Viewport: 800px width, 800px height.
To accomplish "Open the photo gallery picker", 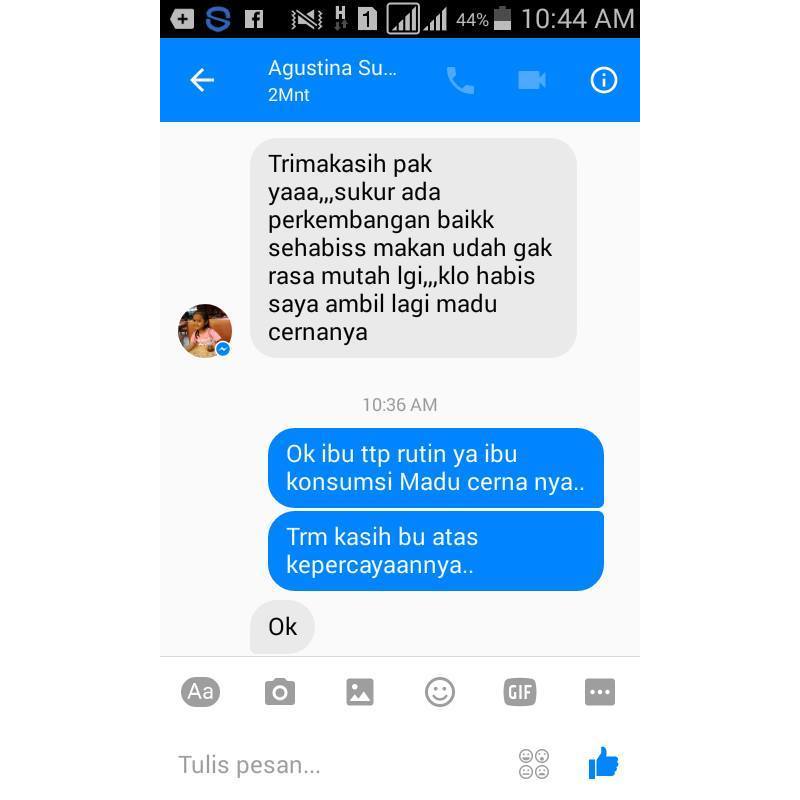I will pos(360,691).
